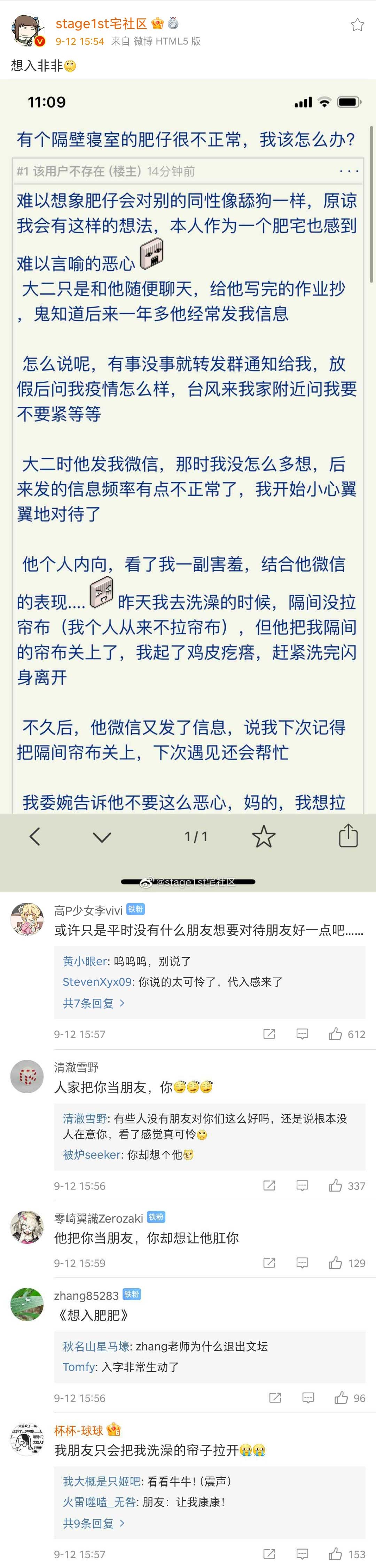Repost 零崎翼識Zerozaki's comment
Viewport: 376px width, 1568px height.
269,1263
